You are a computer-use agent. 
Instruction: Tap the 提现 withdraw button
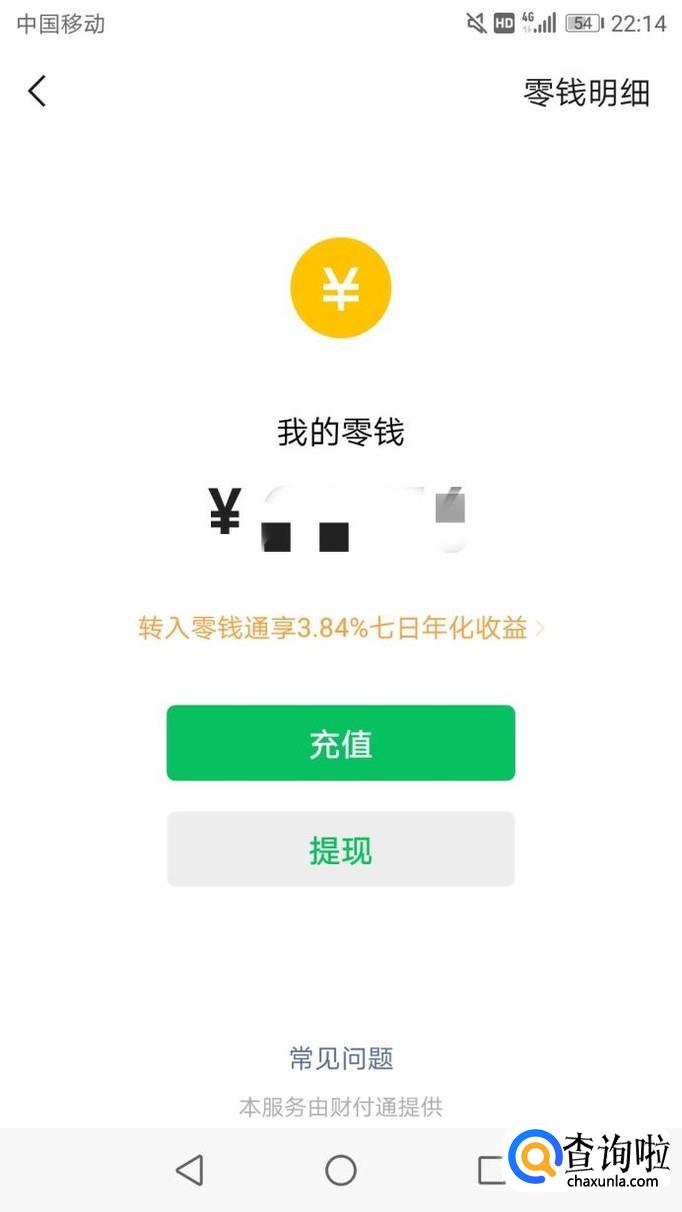coord(341,849)
